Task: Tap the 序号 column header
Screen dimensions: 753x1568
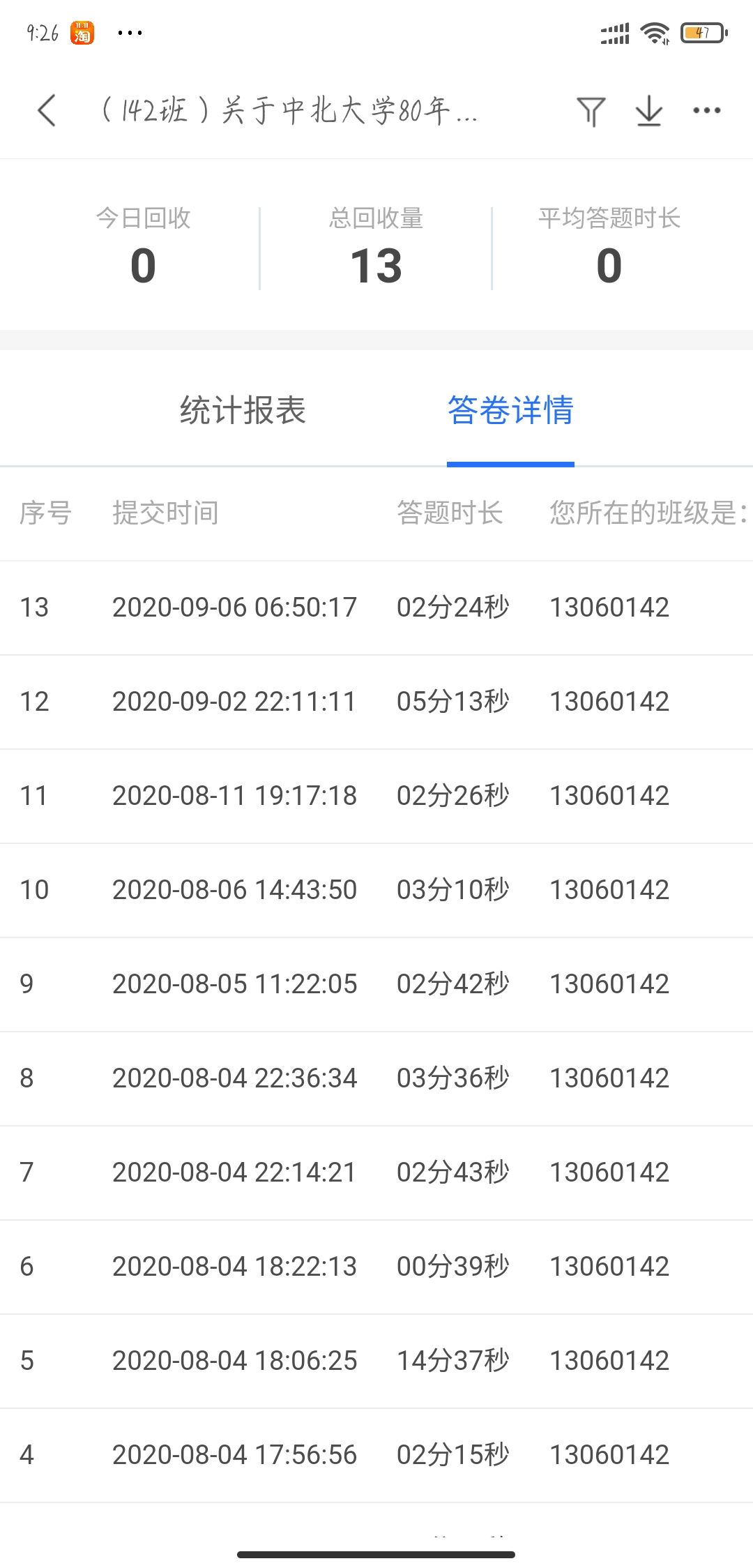Action: [45, 514]
